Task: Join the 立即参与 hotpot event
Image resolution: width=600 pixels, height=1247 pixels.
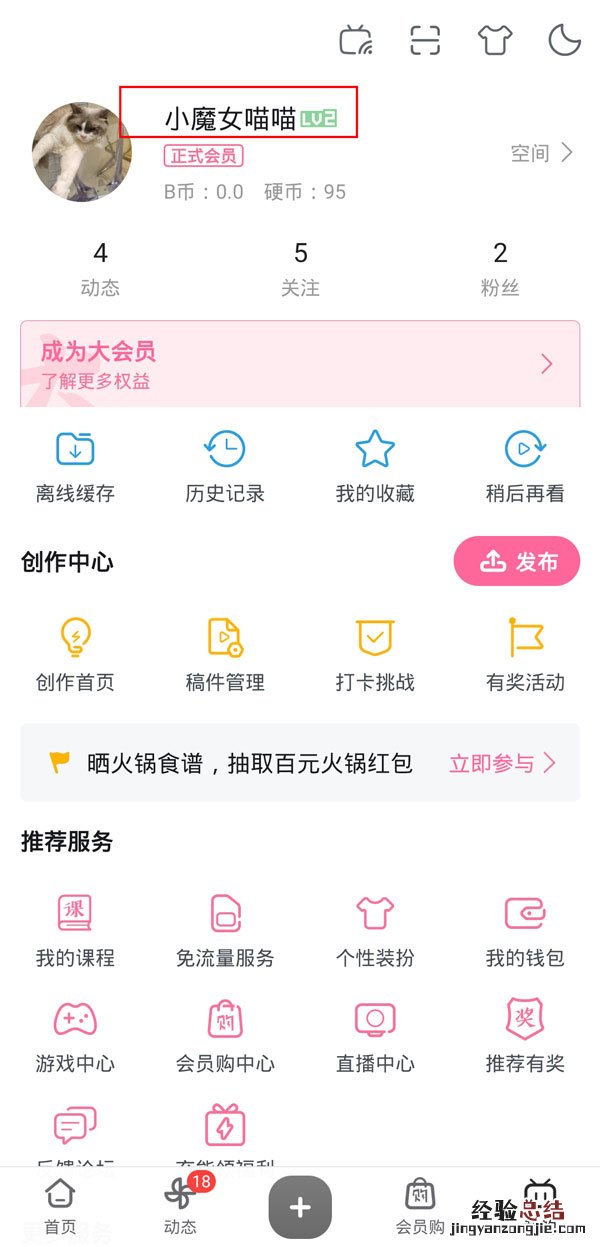Action: point(501,764)
